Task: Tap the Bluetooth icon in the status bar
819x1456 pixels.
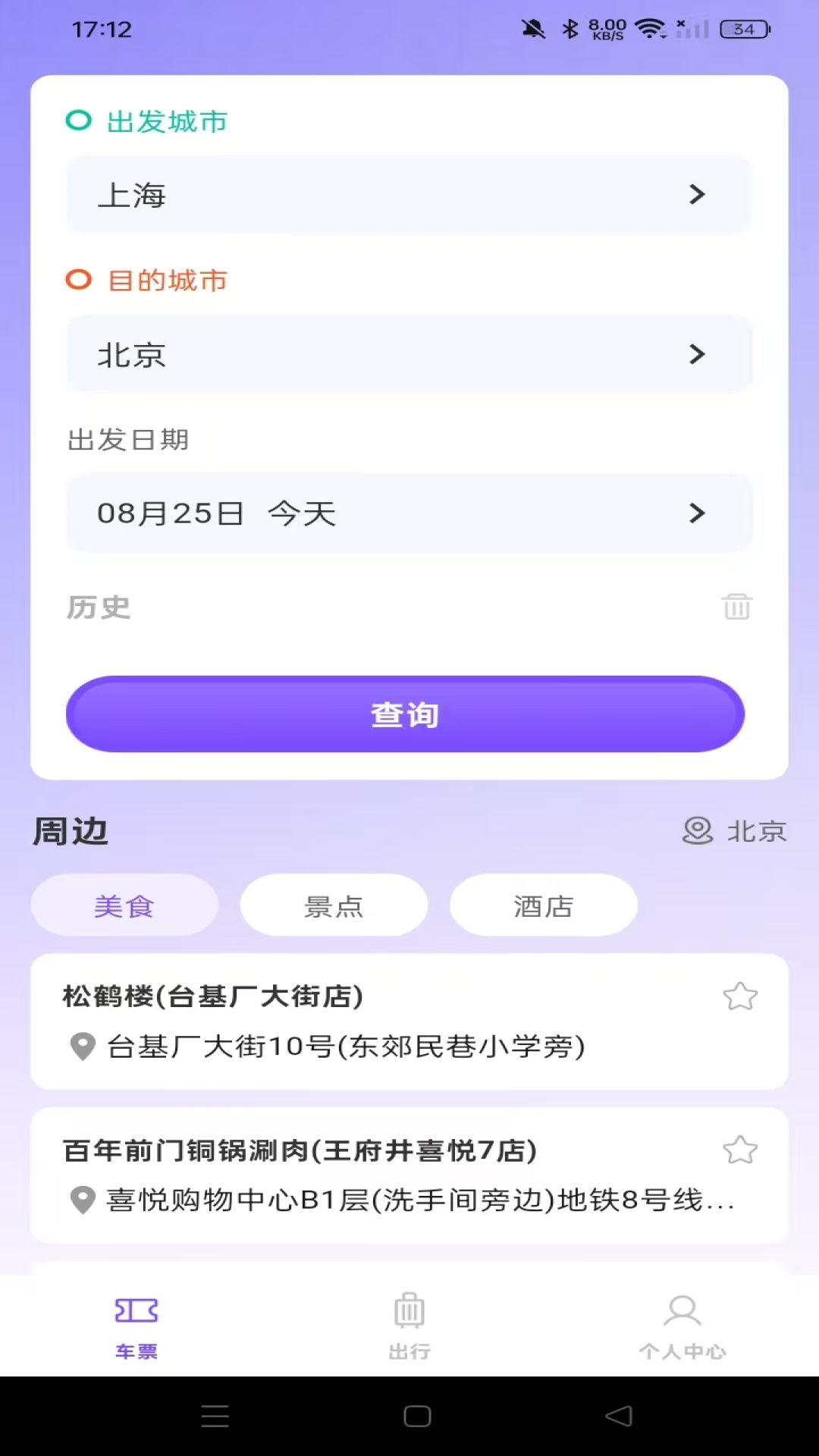Action: point(570,29)
